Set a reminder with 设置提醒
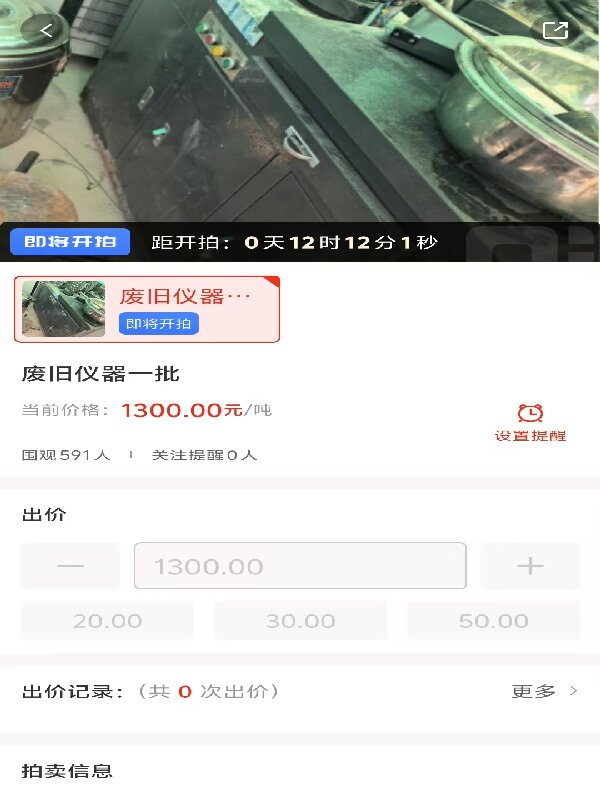 coord(530,422)
